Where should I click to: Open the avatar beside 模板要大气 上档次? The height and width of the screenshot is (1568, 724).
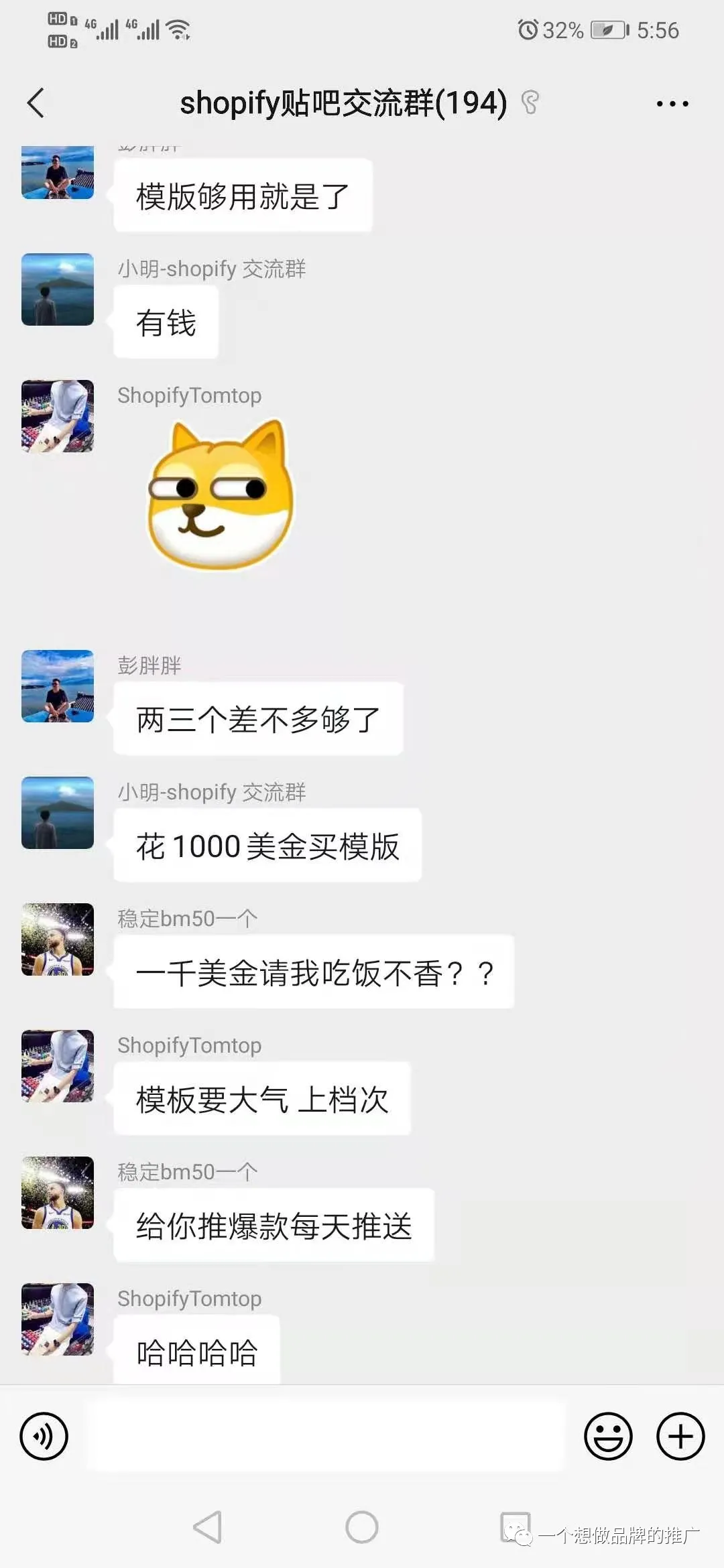coord(58,1066)
